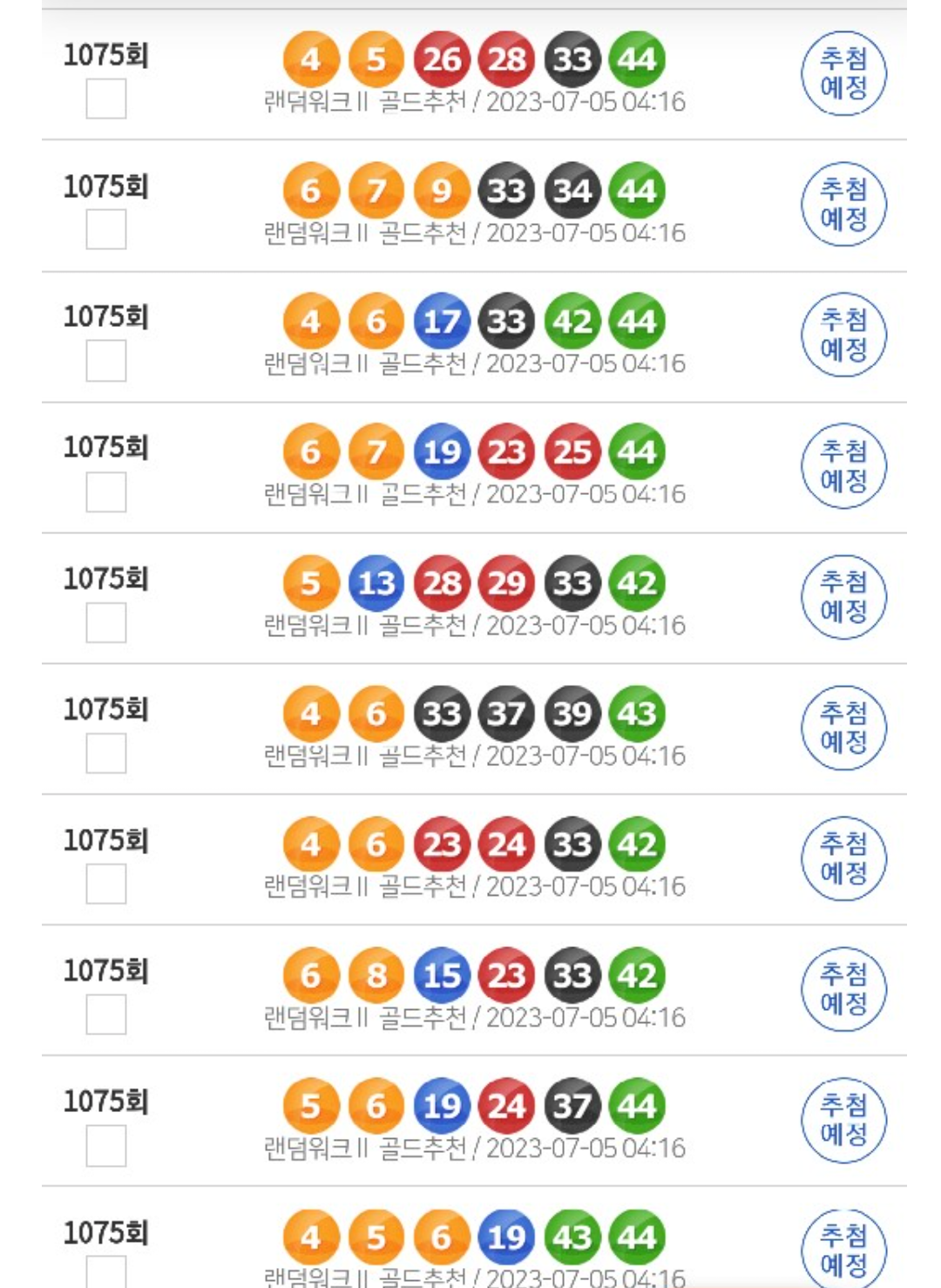Select the checkbox for numbers 6 7 9 33 34 44

coord(105,229)
